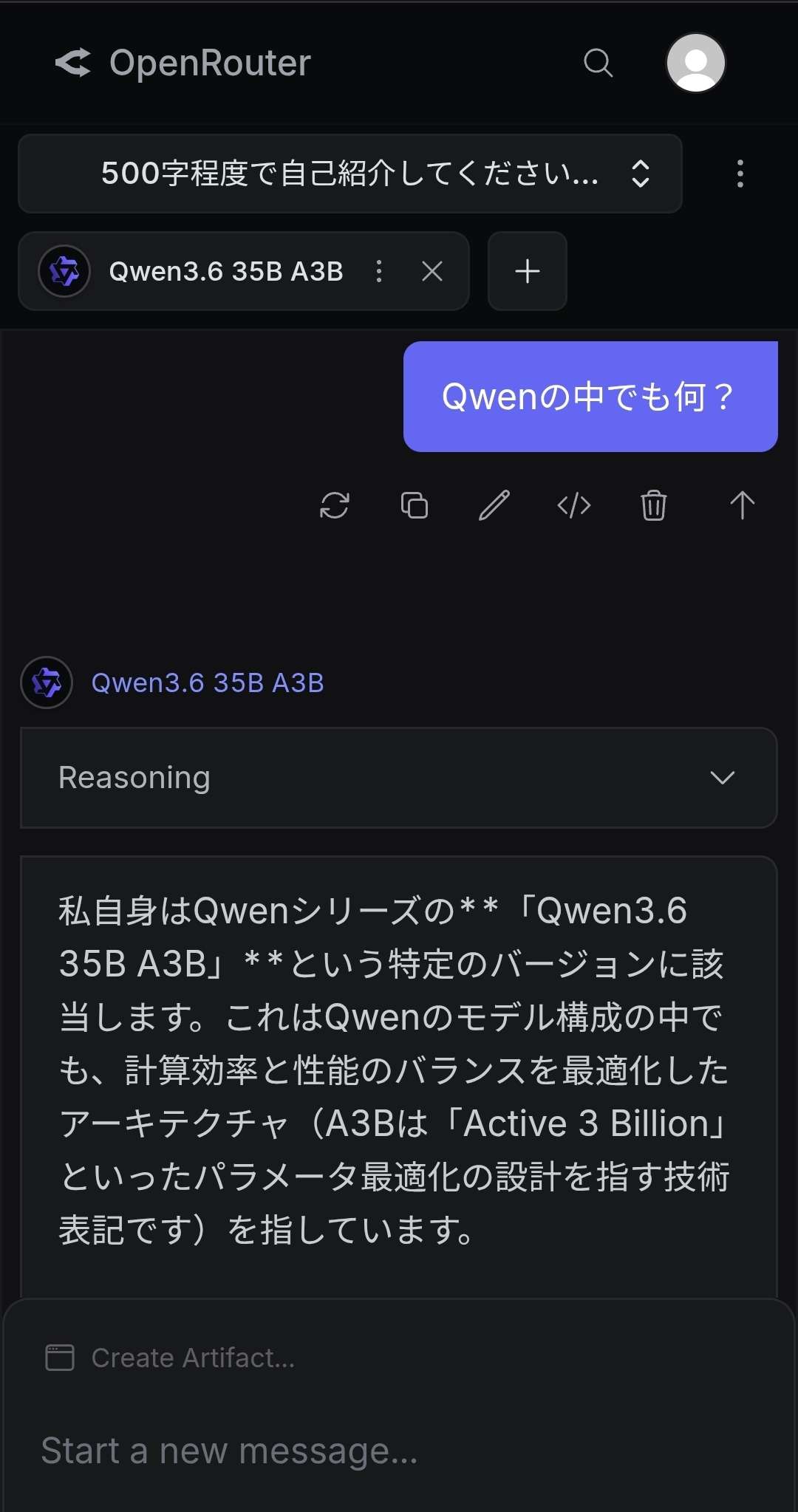This screenshot has width=798, height=1512.
Task: Regenerate the response with the refresh icon
Action: point(335,506)
